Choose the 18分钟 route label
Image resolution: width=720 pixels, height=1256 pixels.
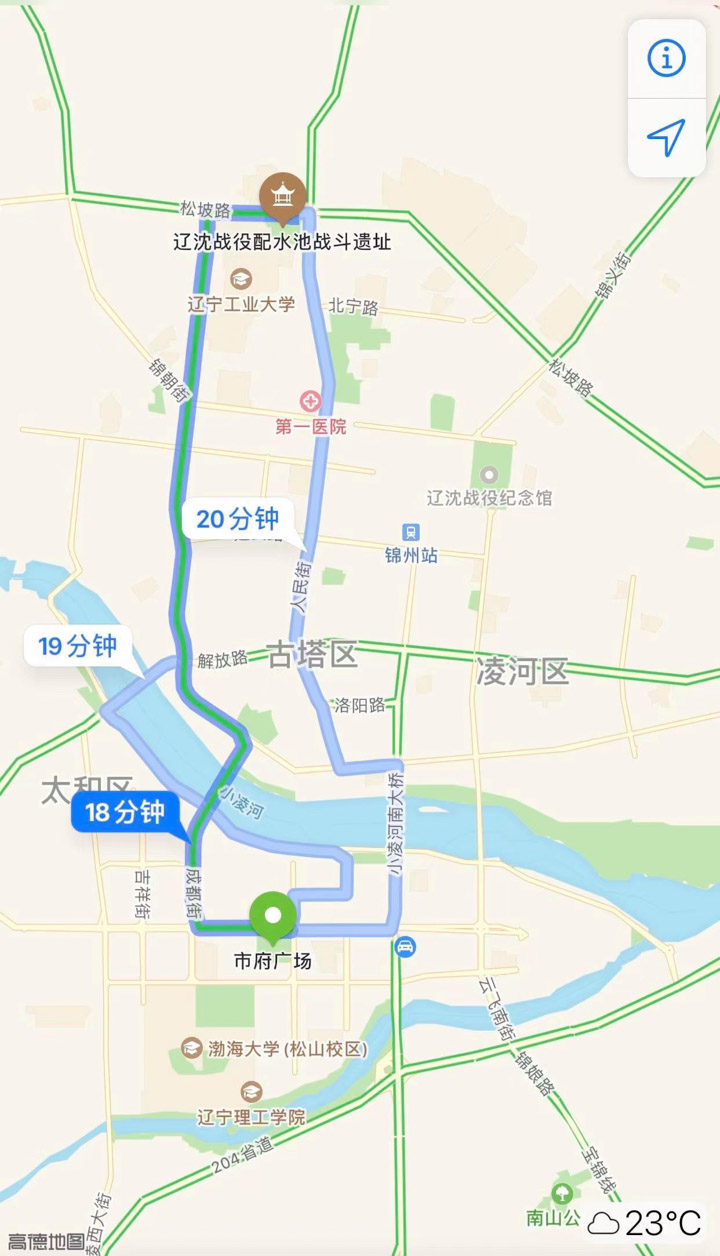(x=125, y=812)
